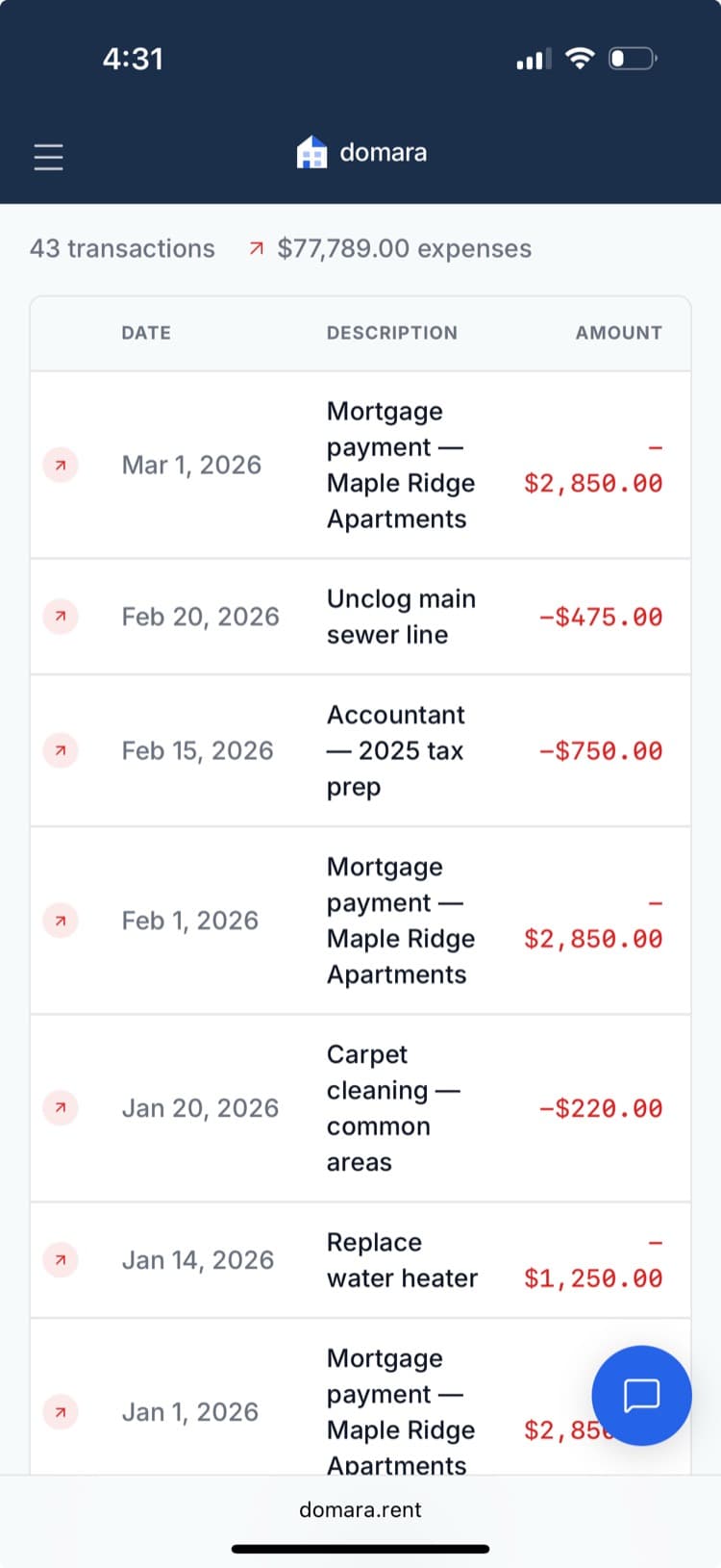721x1568 pixels.
Task: Open the Replace water heater transaction arrow
Action: [60, 1259]
